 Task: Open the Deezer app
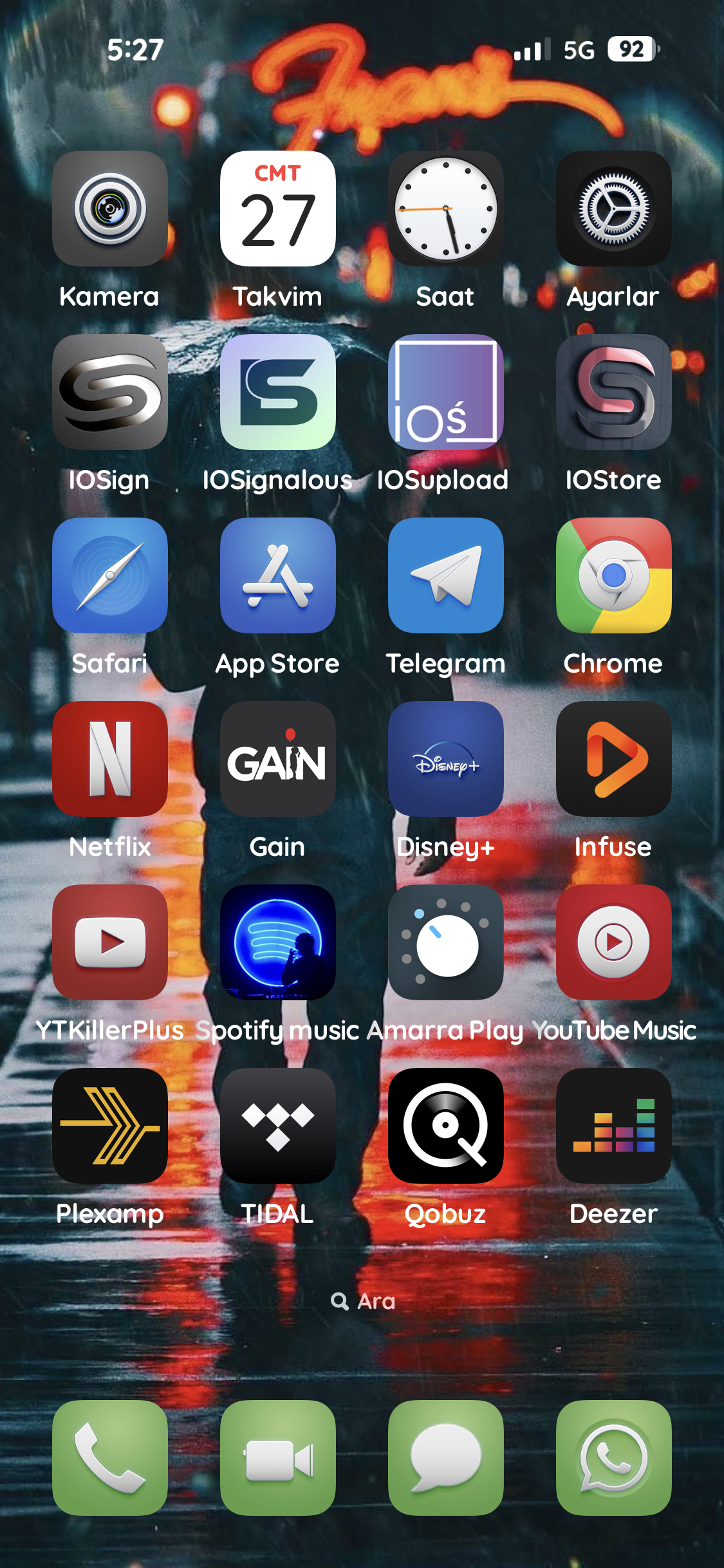point(614,1126)
